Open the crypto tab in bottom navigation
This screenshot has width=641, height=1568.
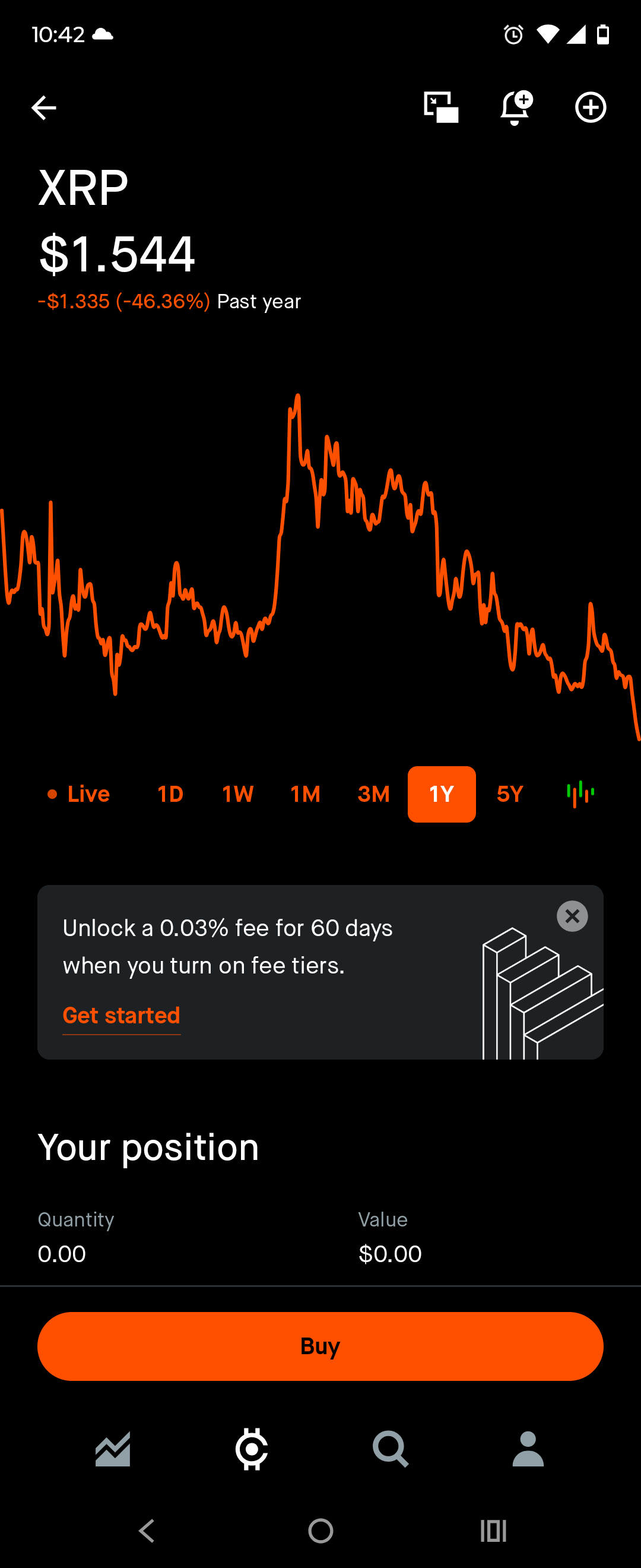point(252,1449)
